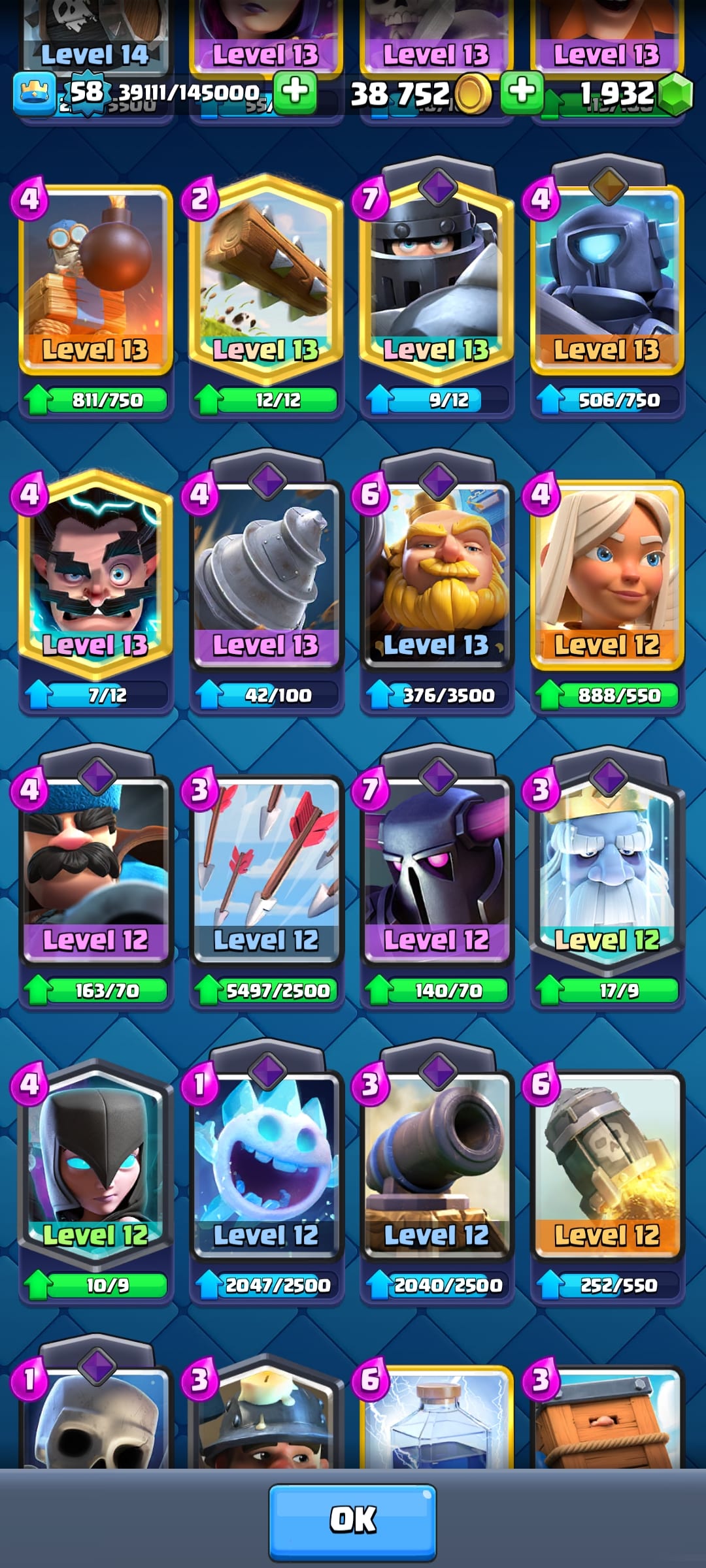Tap the OK button

pos(352,1519)
